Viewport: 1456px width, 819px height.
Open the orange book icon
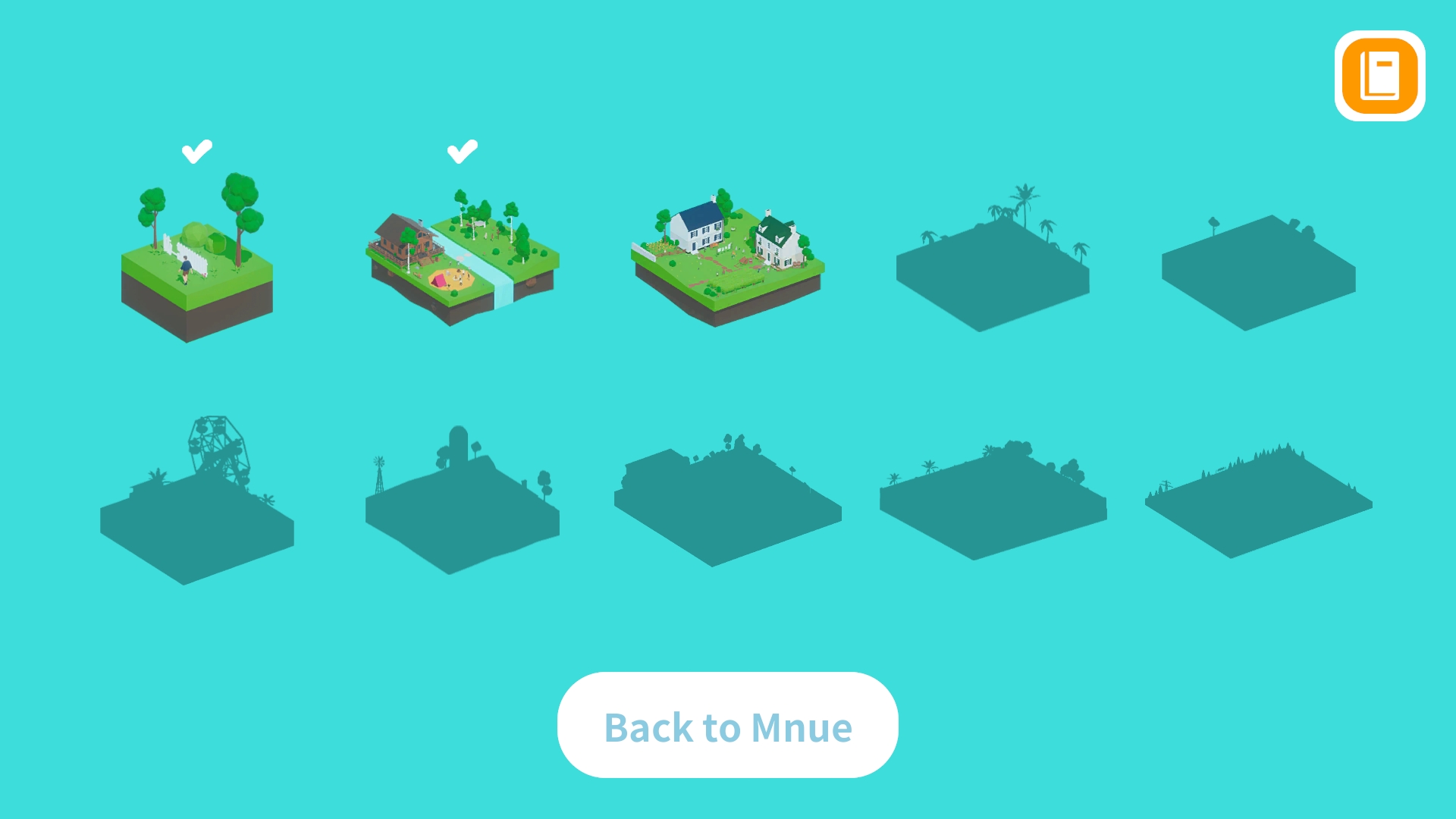point(1379,76)
